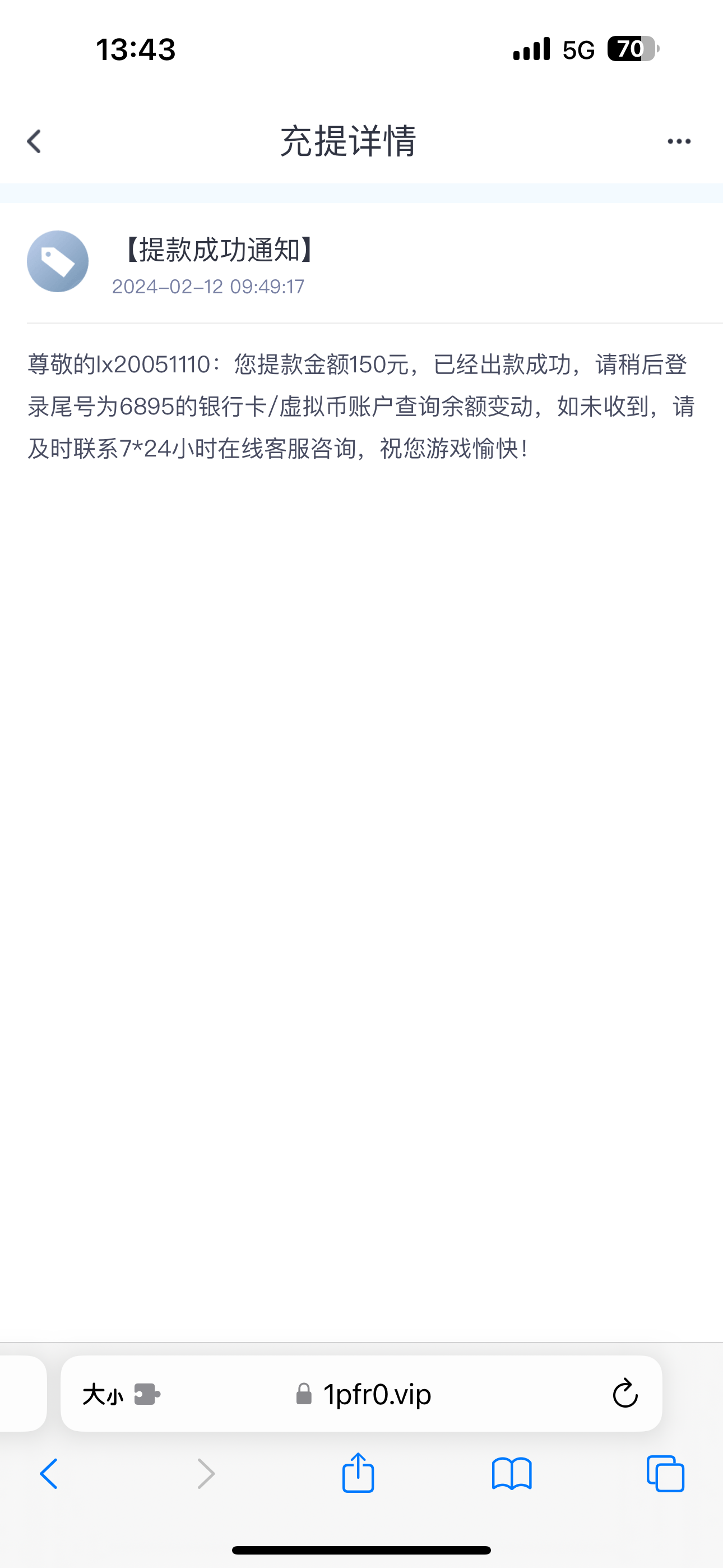Share this page via Safari share button
723x1568 pixels.
click(x=358, y=1473)
